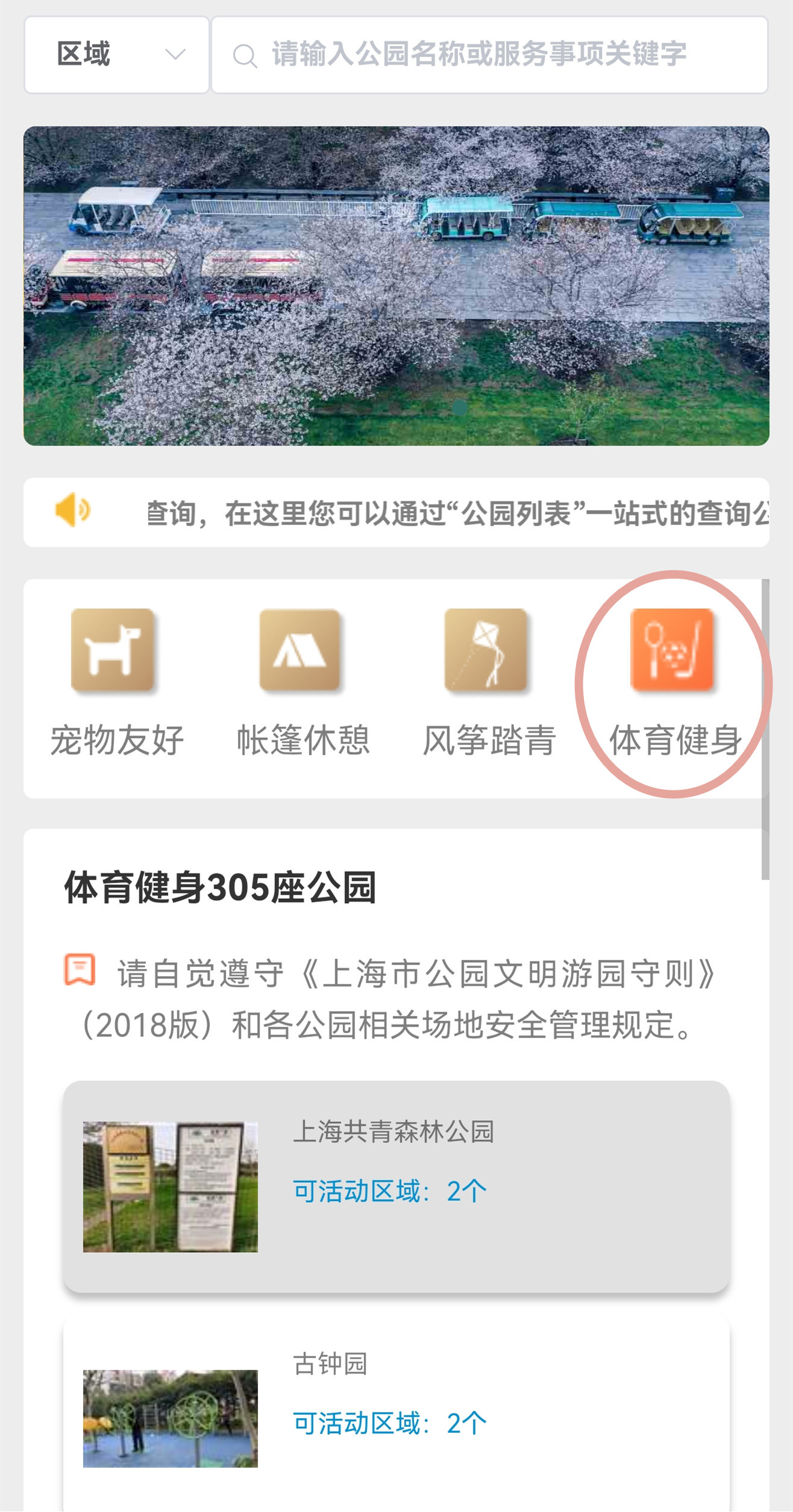Image resolution: width=793 pixels, height=1512 pixels.
Task: Select the 体育健身 category
Action: point(673,682)
